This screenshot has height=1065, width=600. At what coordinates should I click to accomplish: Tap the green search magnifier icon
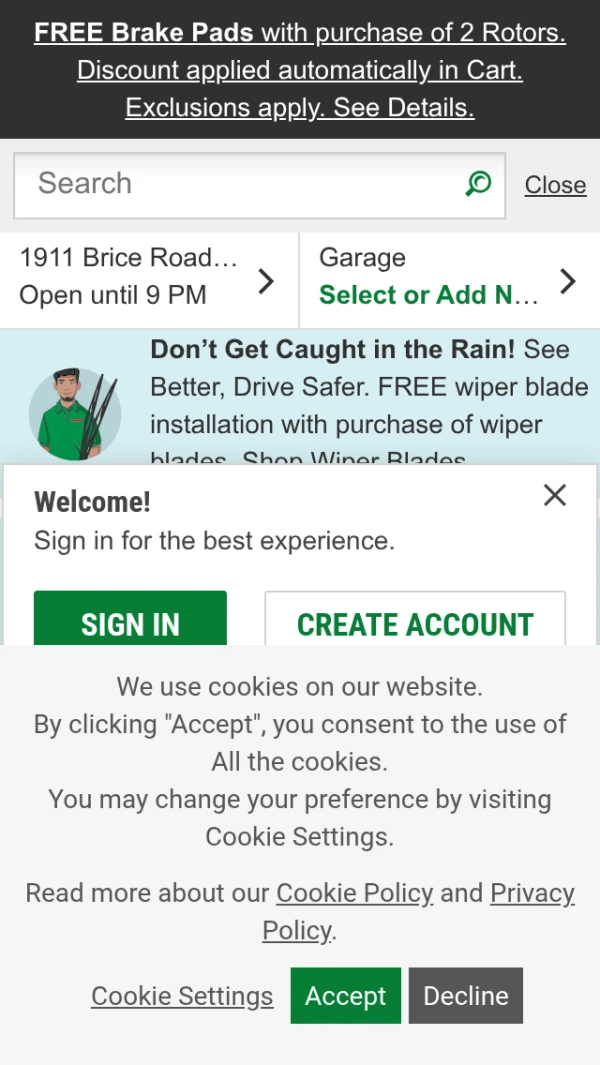point(479,184)
